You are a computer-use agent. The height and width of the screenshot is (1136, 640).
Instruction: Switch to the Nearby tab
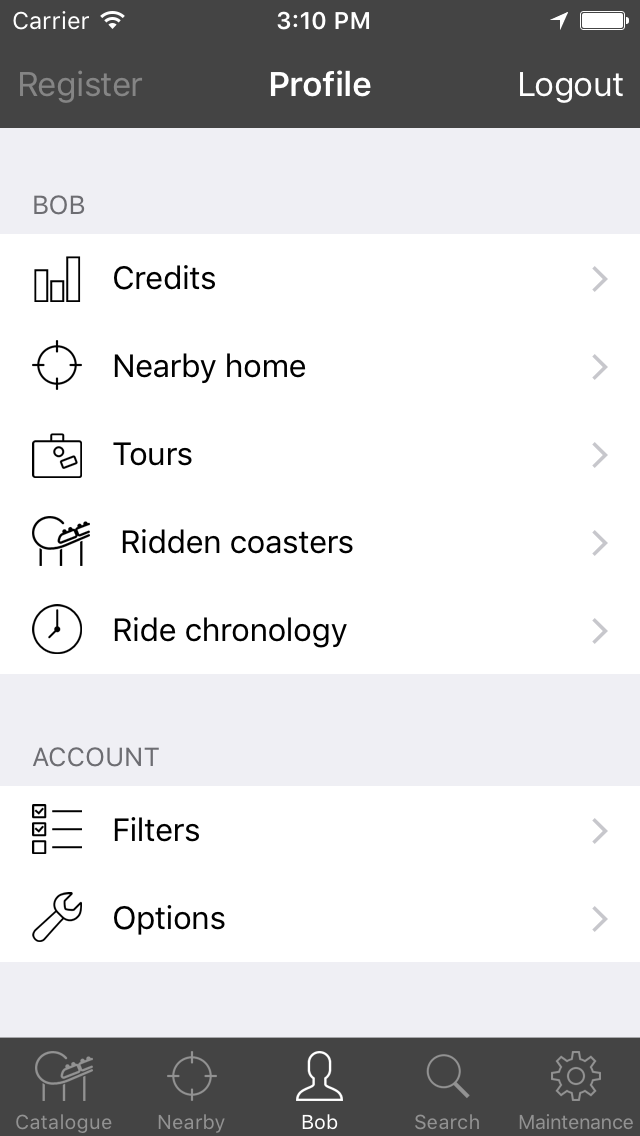191,1089
